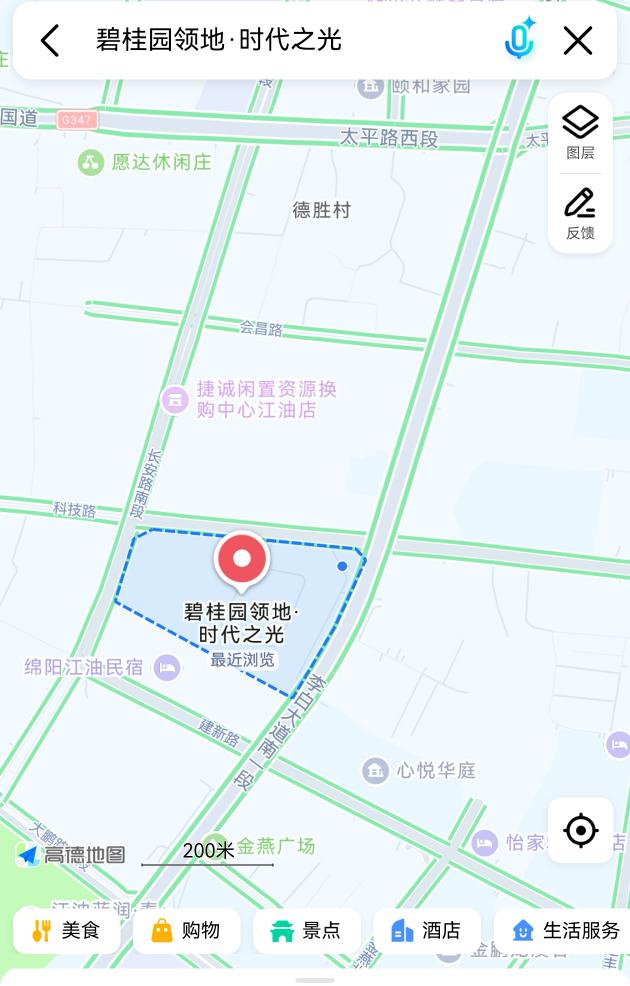Viewport: 630px width, 986px height.
Task: Select the 美食 food chip
Action: click(67, 931)
